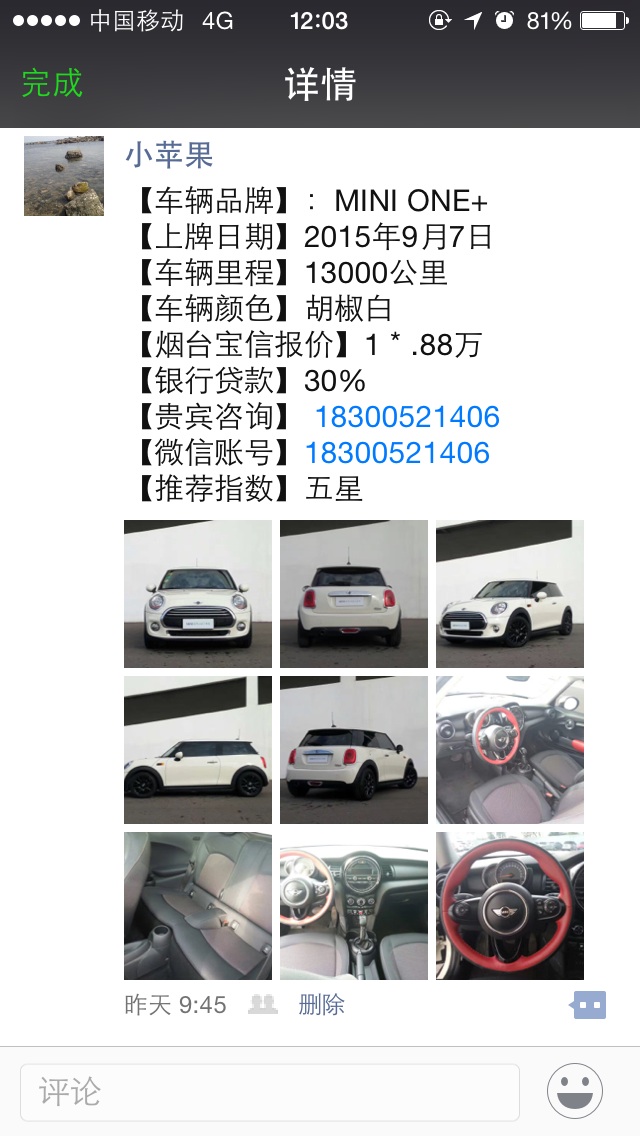The image size is (640, 1136).
Task: Tap the phone number after 贵宾咨询
Action: (x=407, y=417)
